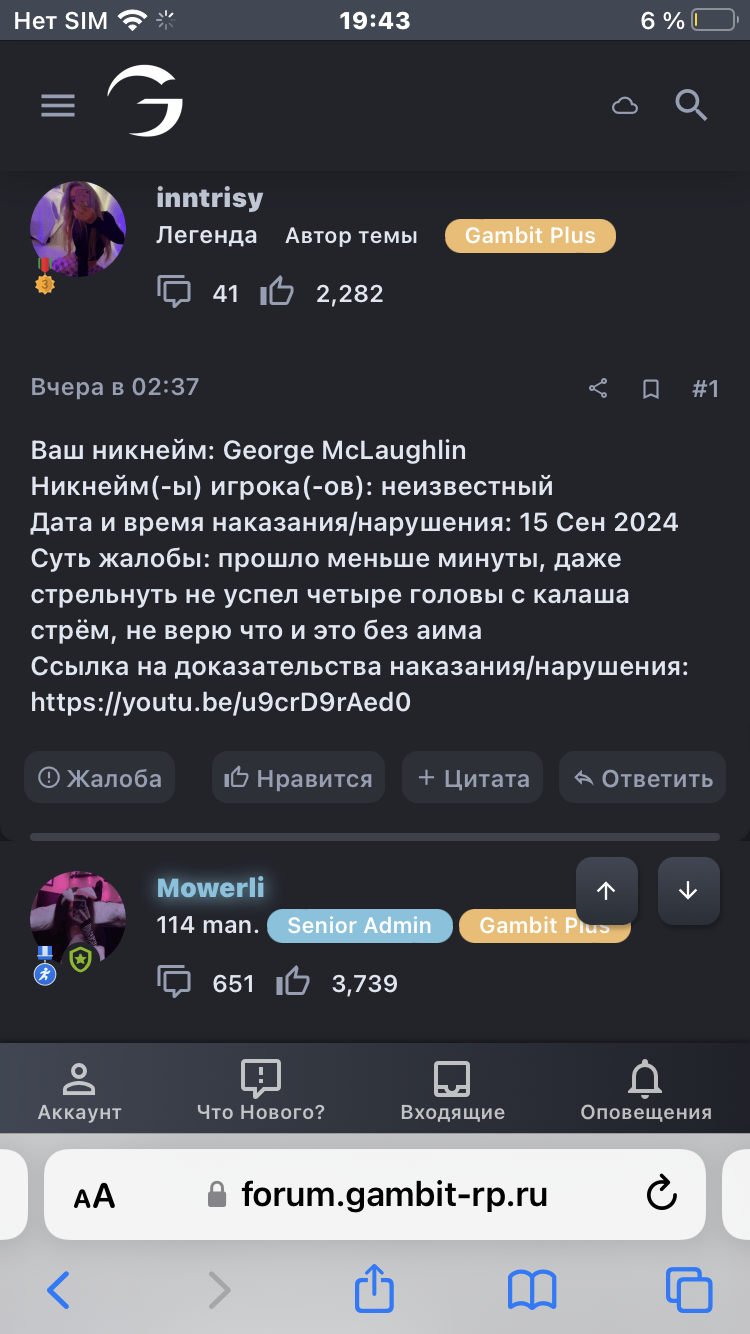Open inntrisy's profile by username
This screenshot has height=1334, width=750.
coord(210,197)
